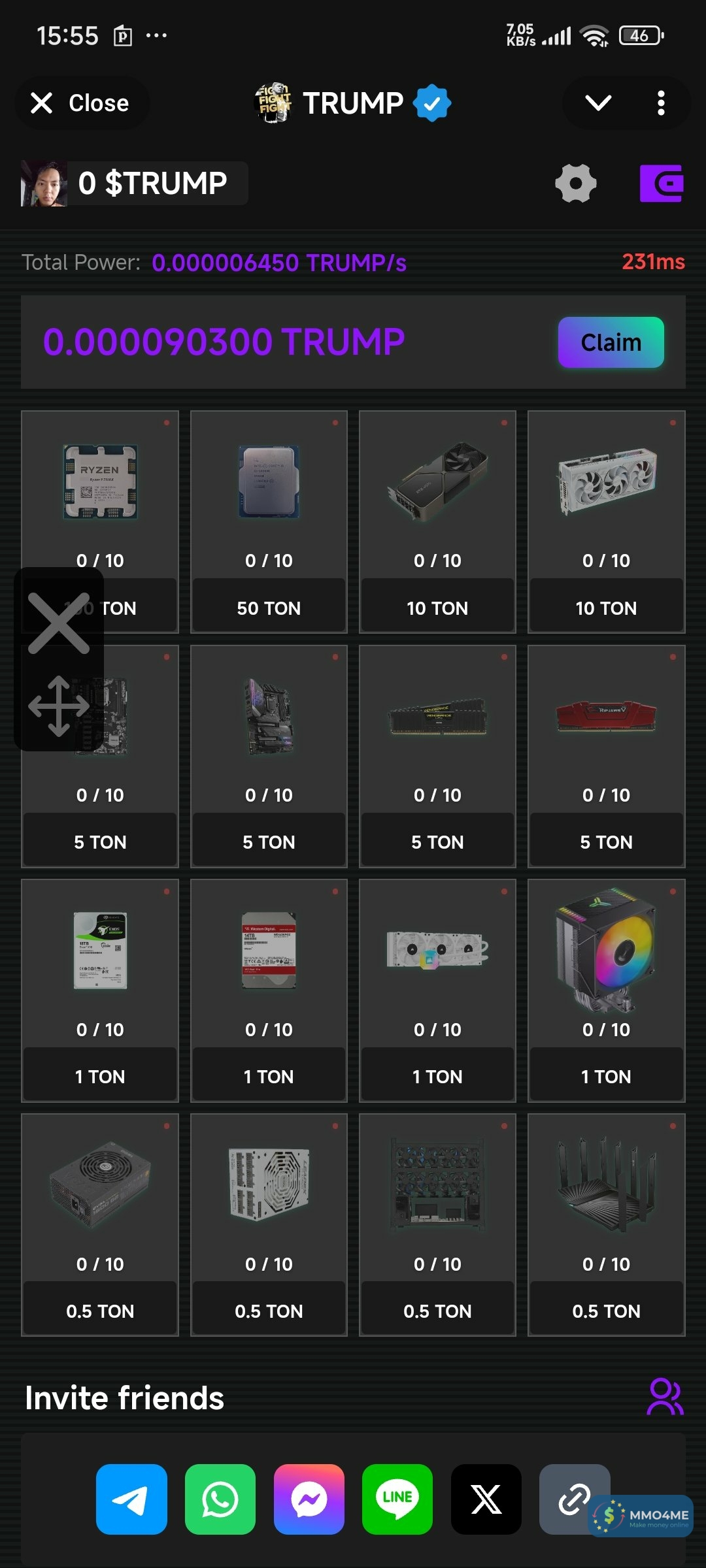Buy the Intel CPU for 50 TON
The height and width of the screenshot is (1568, 706).
[x=269, y=608]
